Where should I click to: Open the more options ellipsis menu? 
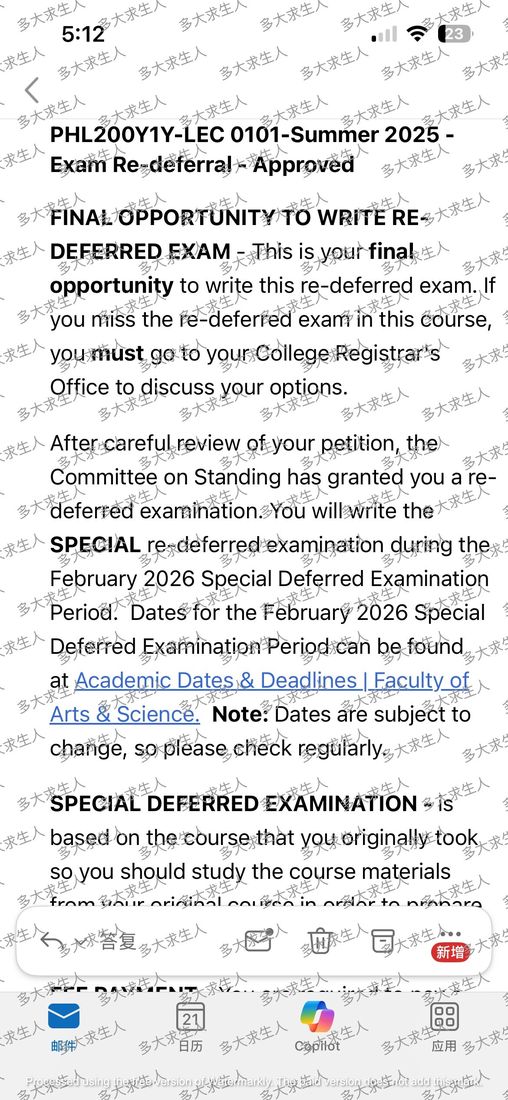[x=450, y=934]
